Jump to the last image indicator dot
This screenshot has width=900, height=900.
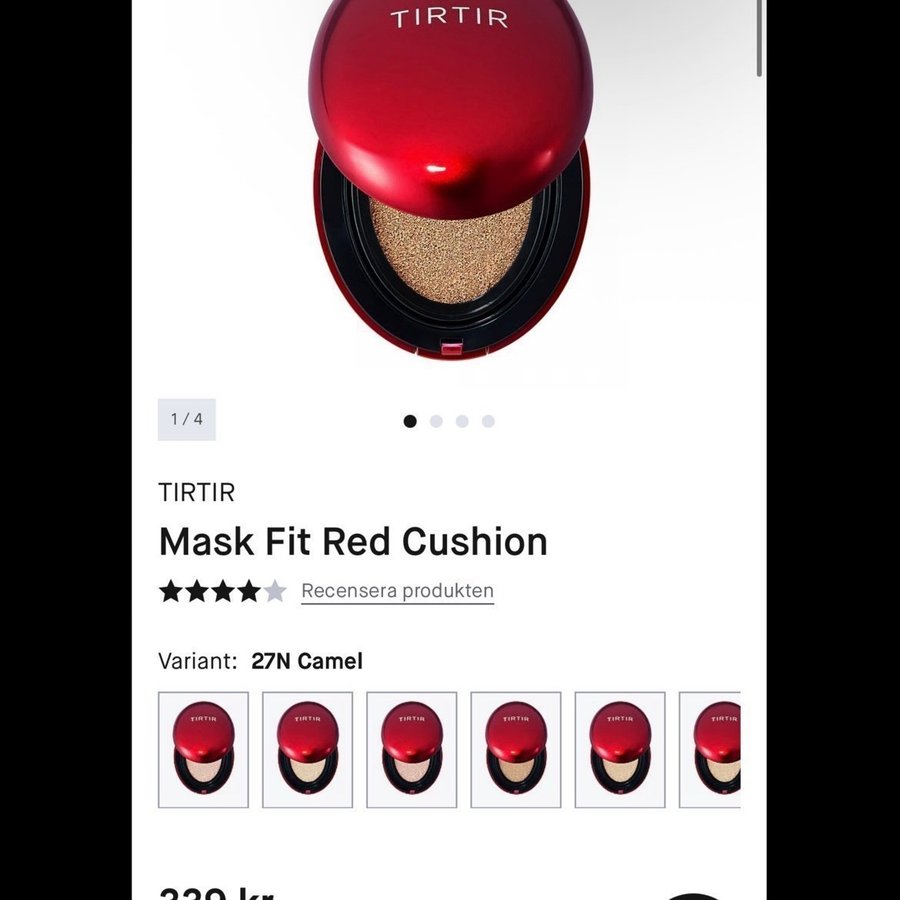pos(488,421)
